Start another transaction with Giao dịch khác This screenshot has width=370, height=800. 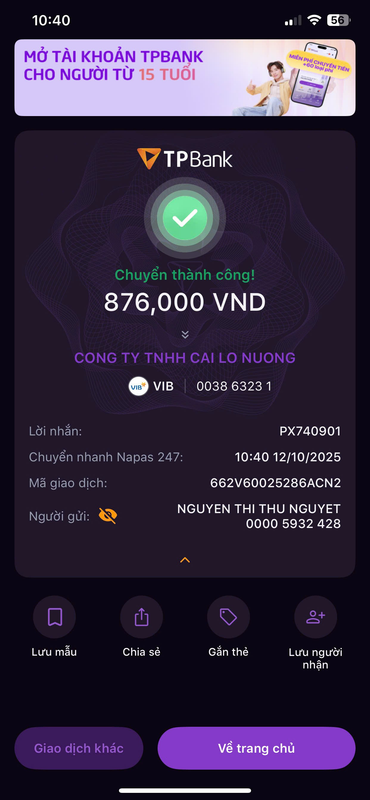(79, 748)
